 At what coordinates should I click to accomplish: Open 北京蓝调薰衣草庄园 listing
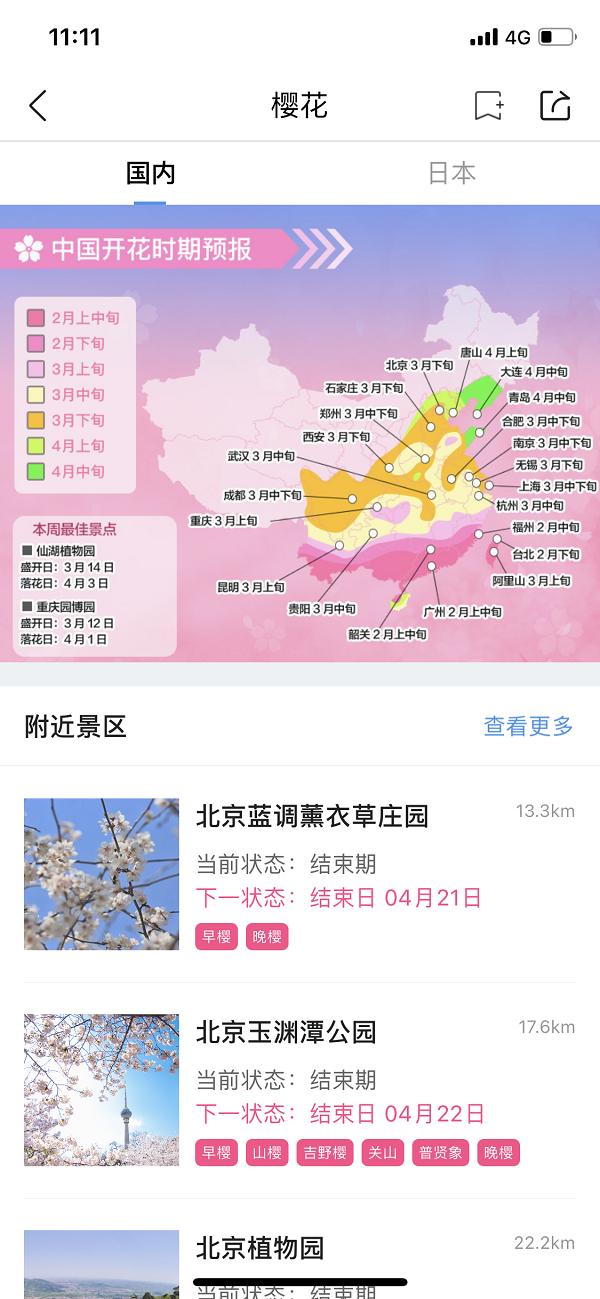pyautogui.click(x=311, y=816)
